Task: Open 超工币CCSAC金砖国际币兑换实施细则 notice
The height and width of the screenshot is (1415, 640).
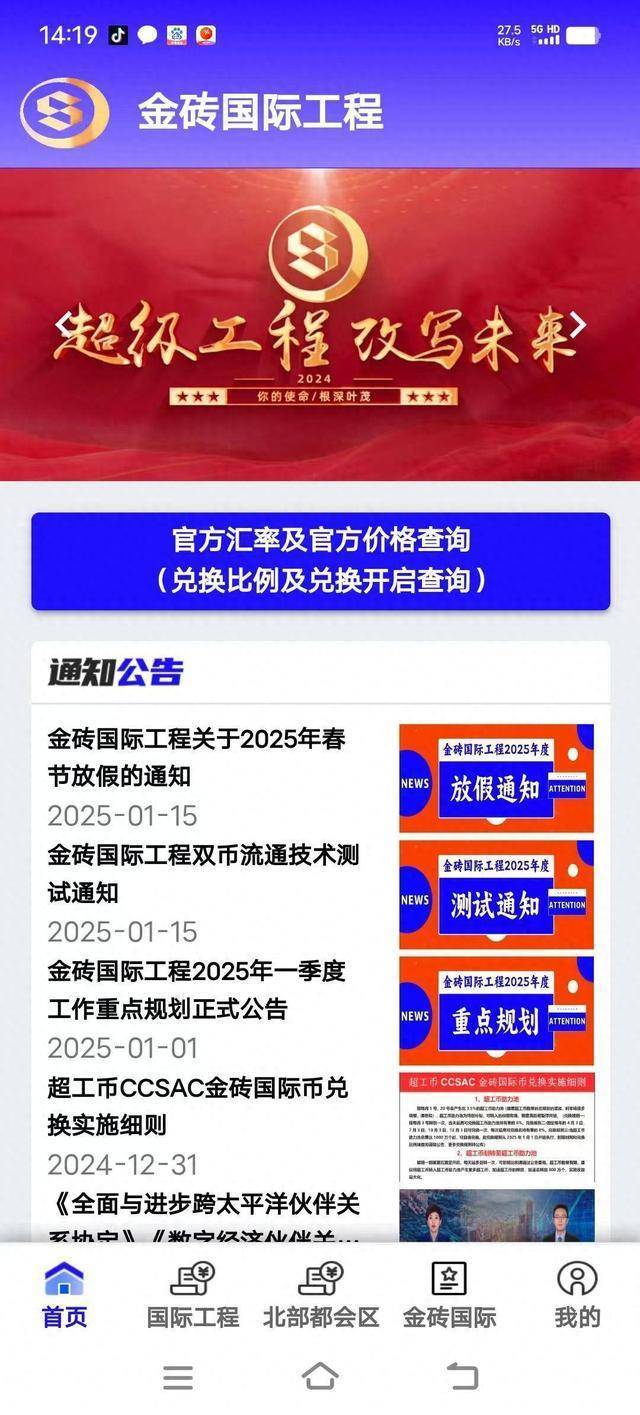Action: point(198,1105)
